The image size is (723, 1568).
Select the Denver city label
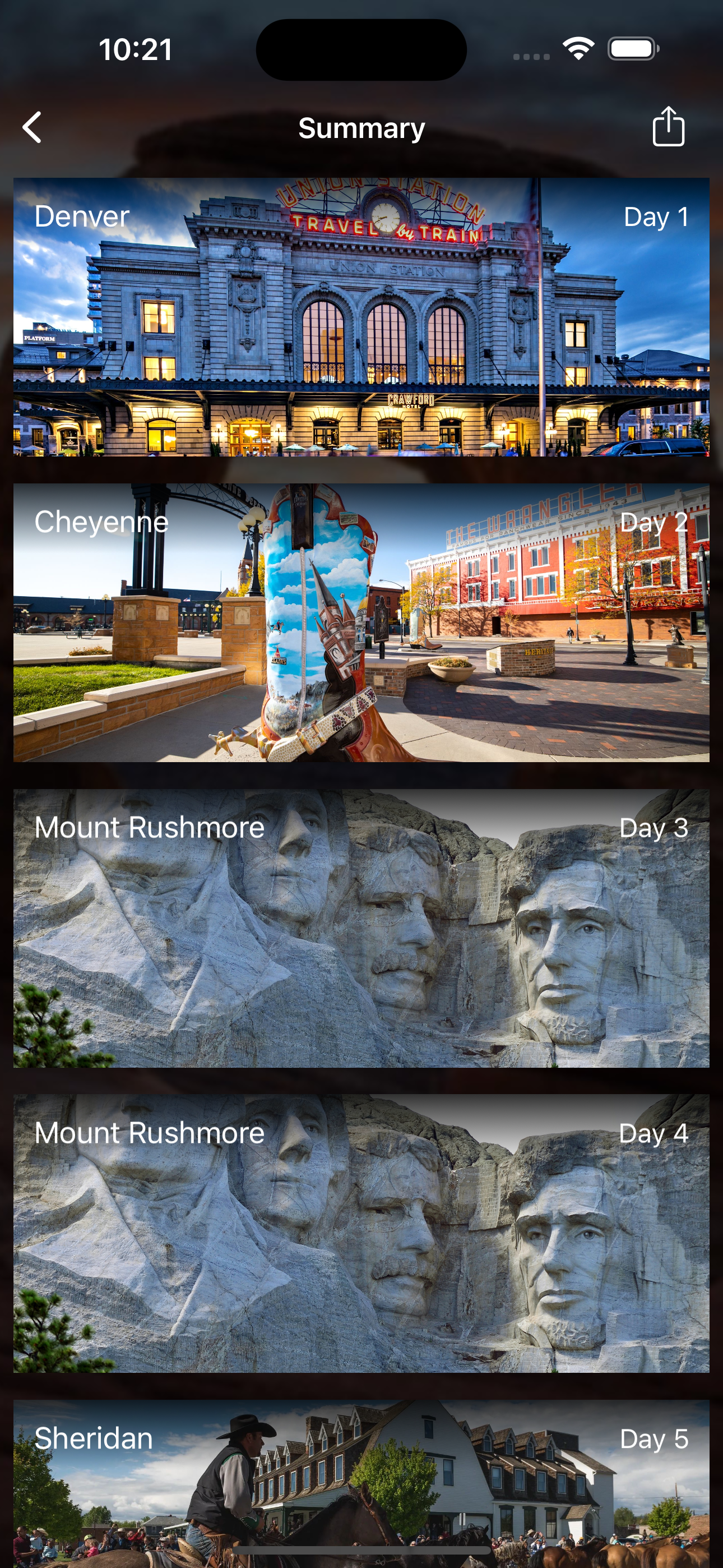click(82, 216)
